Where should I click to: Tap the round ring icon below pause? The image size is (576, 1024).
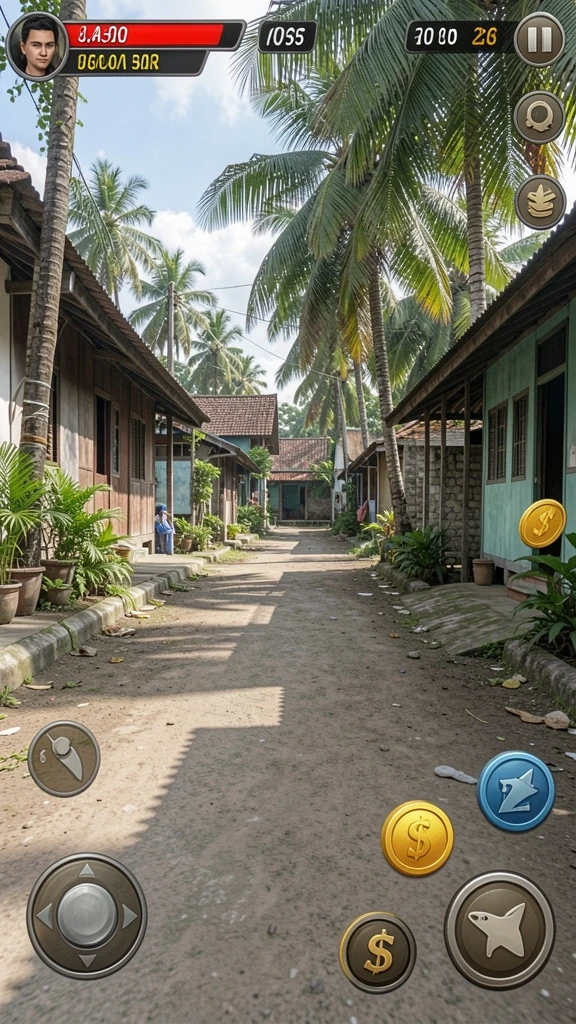point(539,118)
